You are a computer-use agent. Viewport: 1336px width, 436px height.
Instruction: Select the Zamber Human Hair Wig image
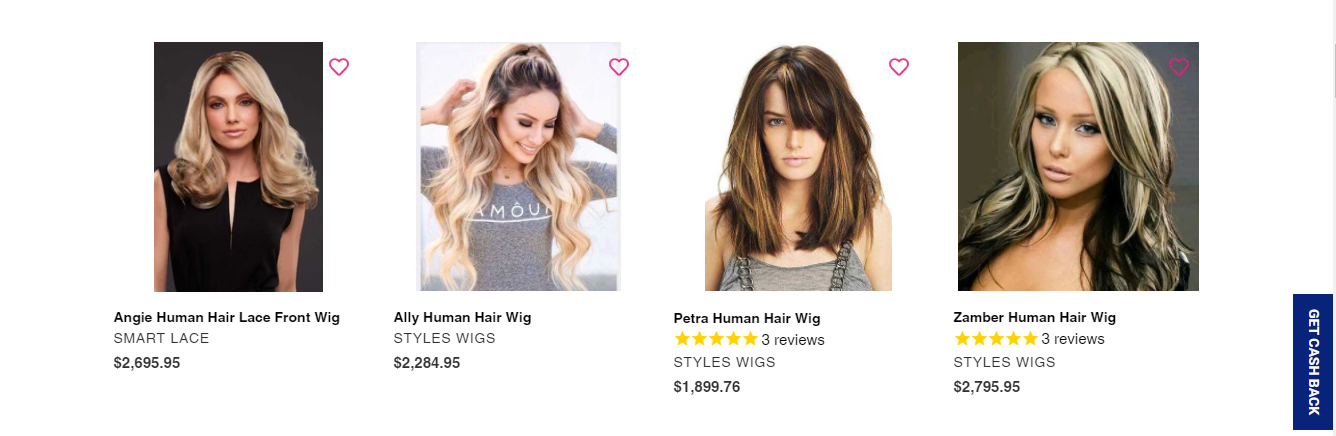1078,167
